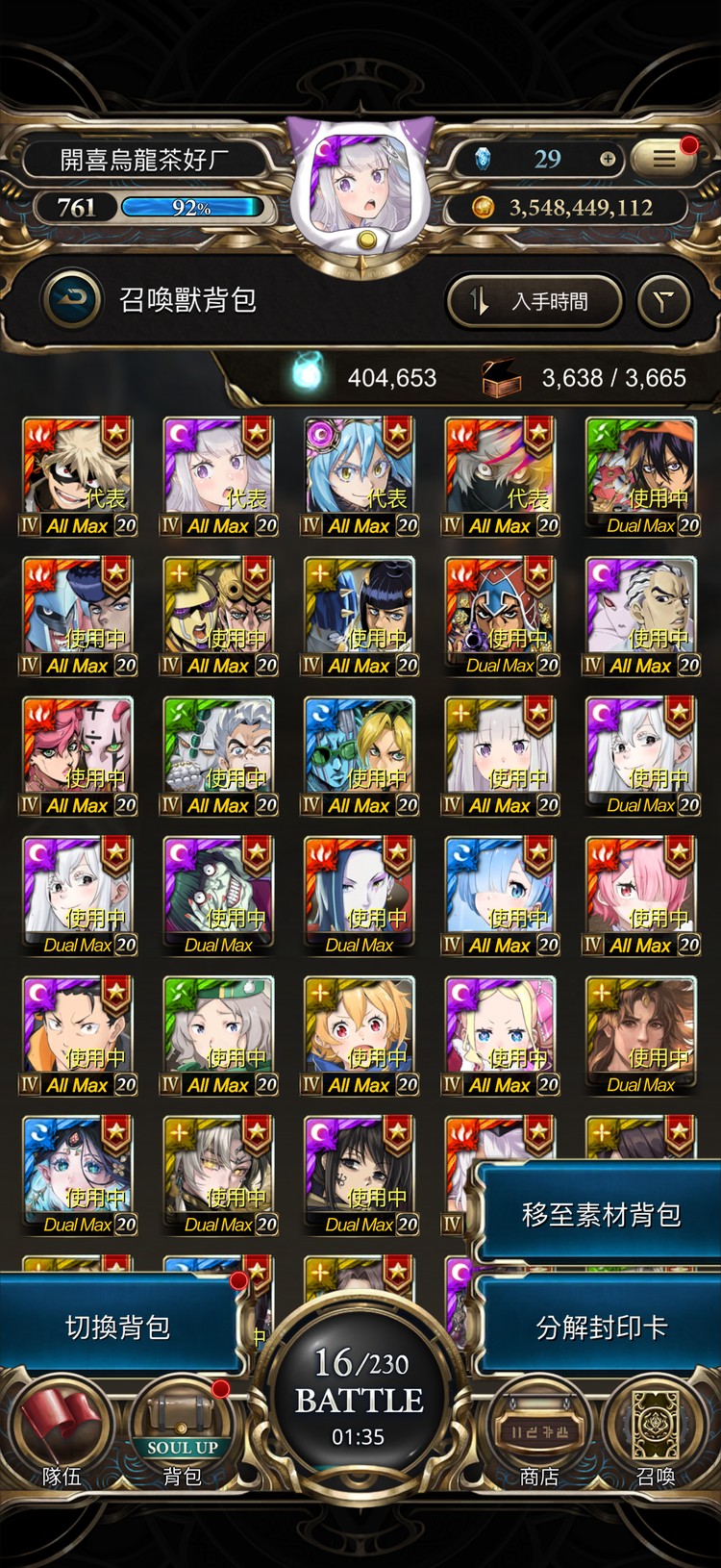Open 召喚 summon tab

pos(656,1433)
